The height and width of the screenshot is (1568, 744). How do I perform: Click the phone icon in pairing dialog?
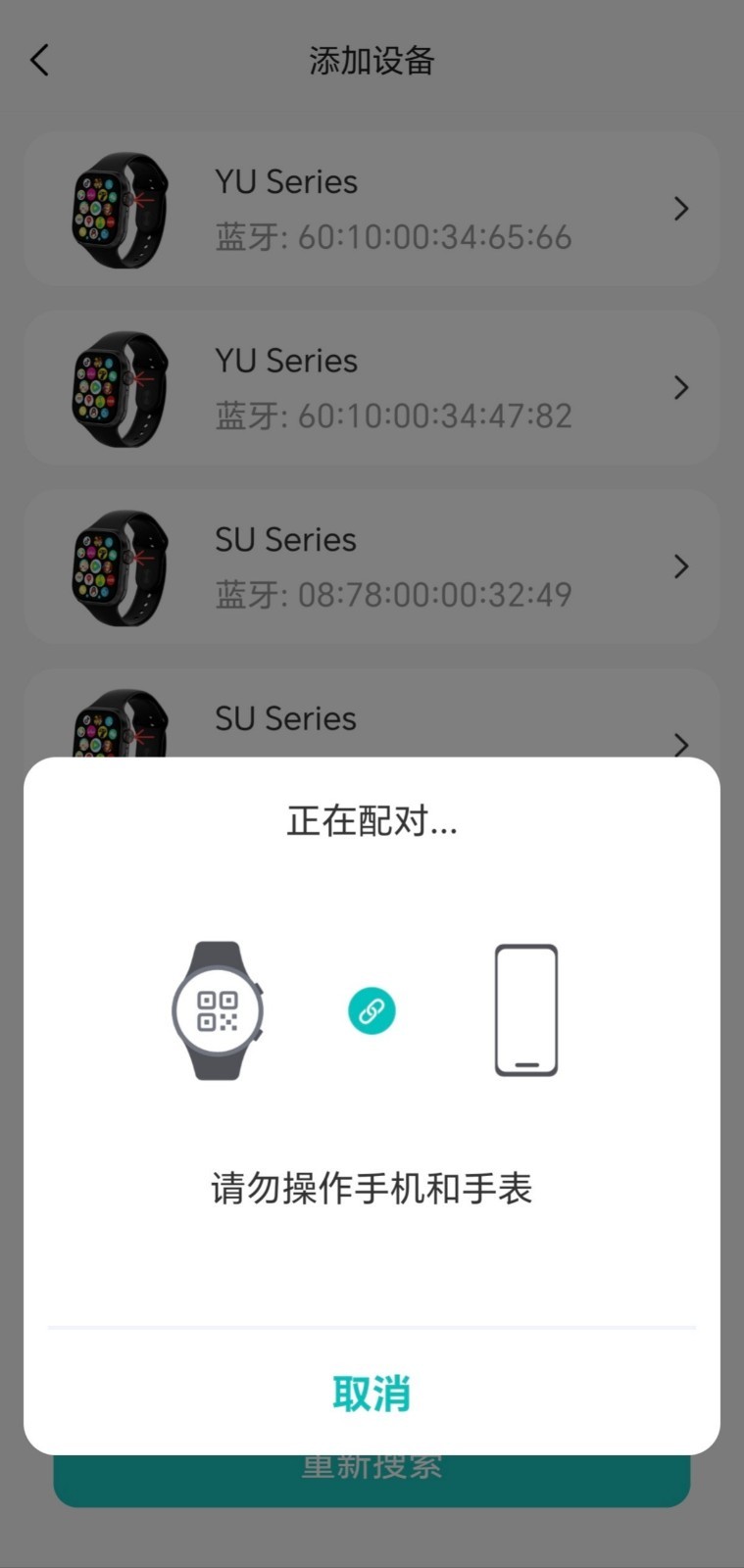(x=526, y=1009)
